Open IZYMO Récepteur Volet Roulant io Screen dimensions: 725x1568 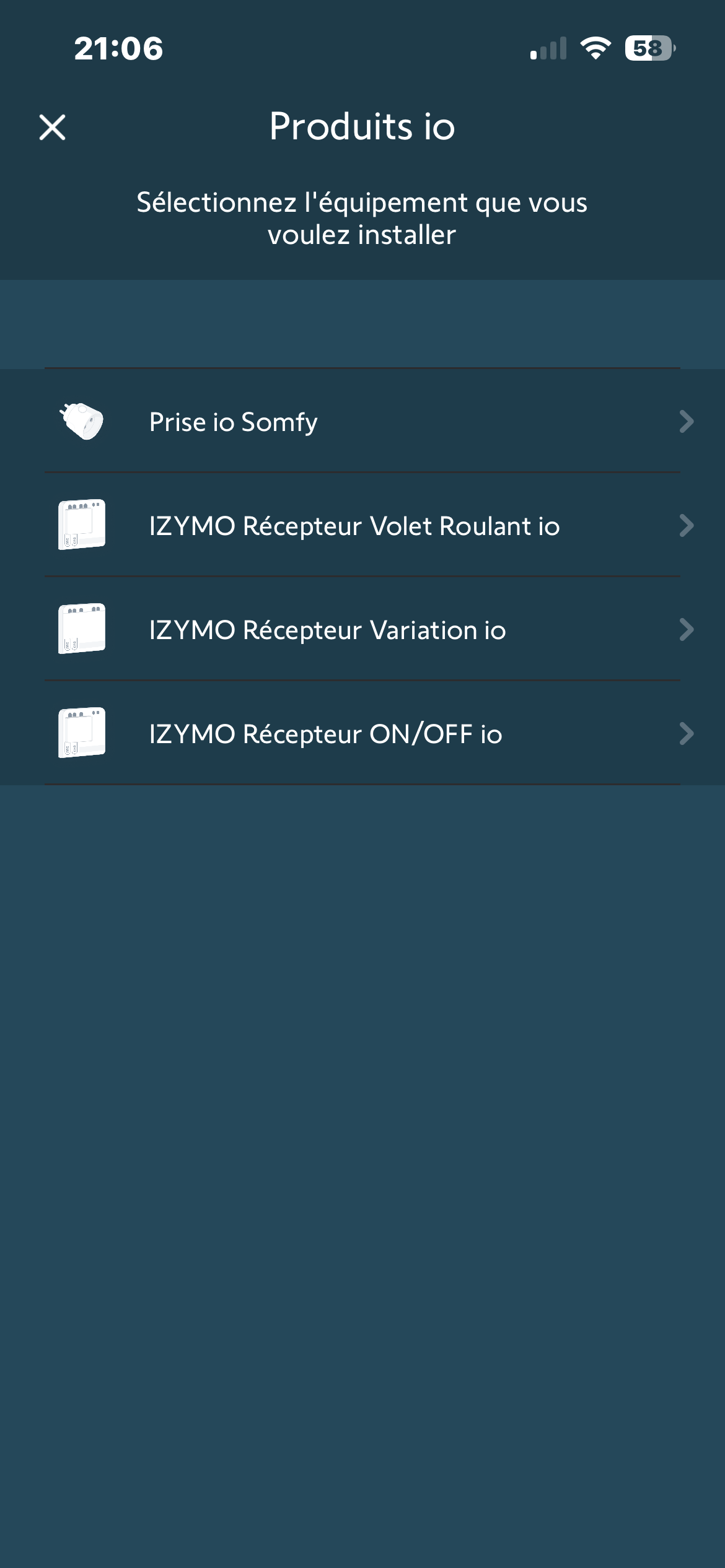click(362, 526)
